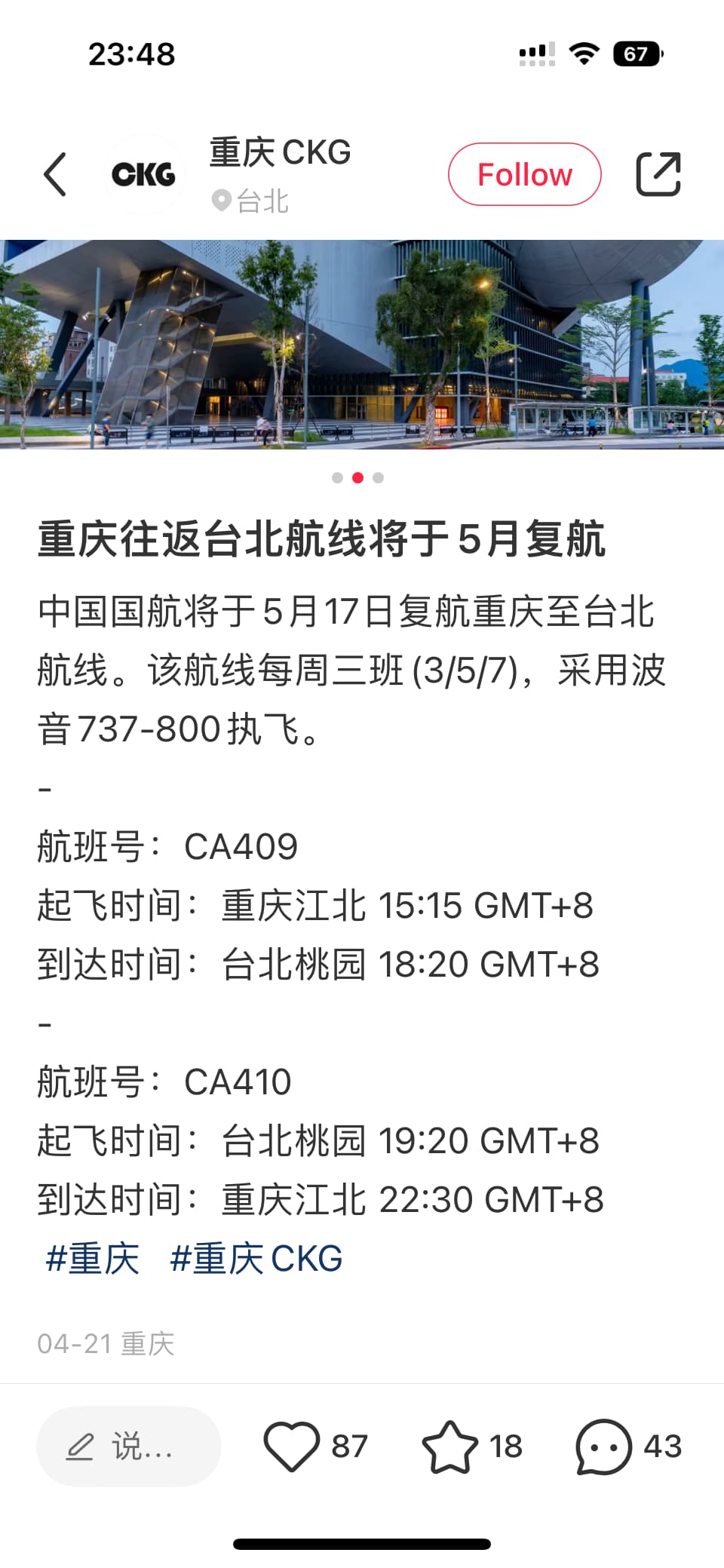This screenshot has width=724, height=1568.
Task: View the post photo full screen
Action: point(362,344)
